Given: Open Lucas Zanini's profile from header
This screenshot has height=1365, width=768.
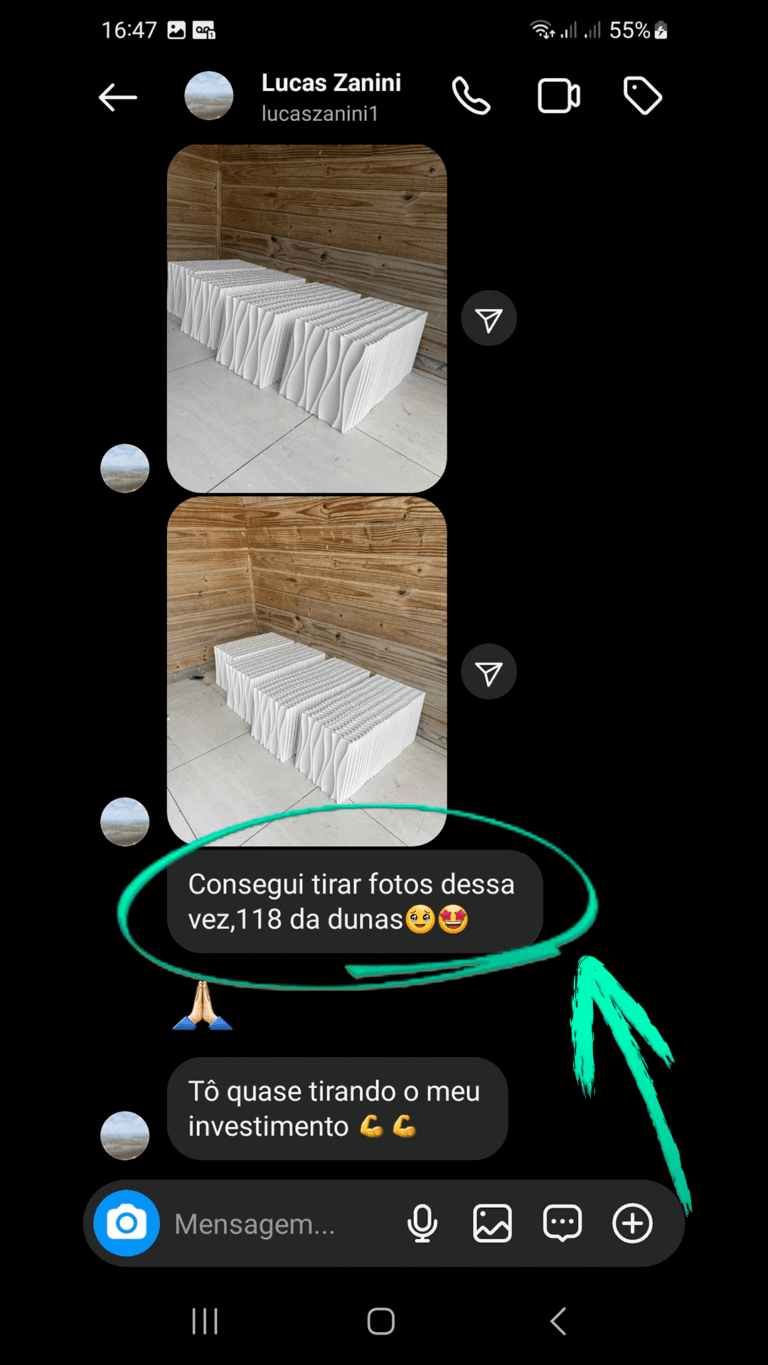Looking at the screenshot, I should pos(330,96).
